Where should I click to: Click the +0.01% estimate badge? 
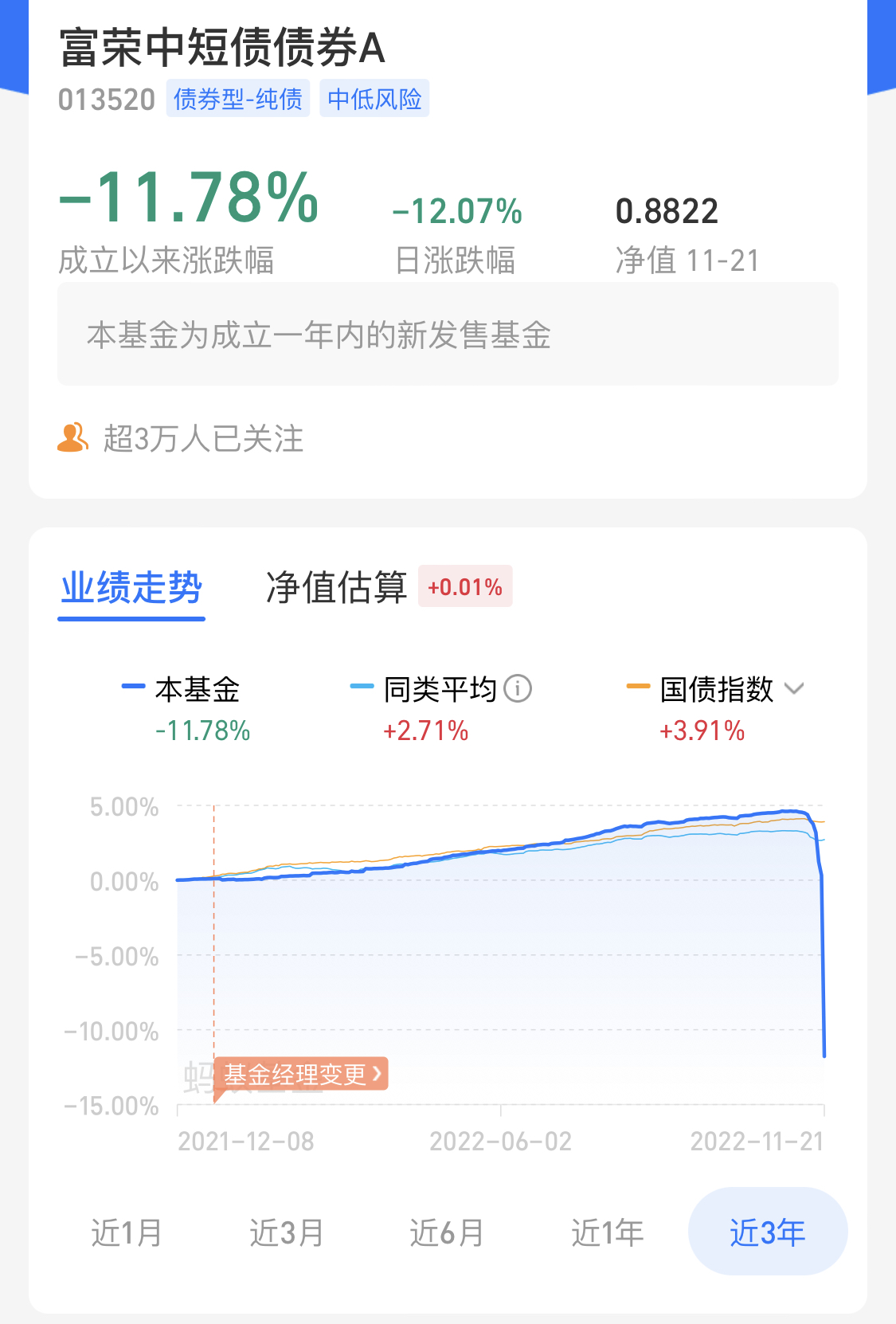465,587
